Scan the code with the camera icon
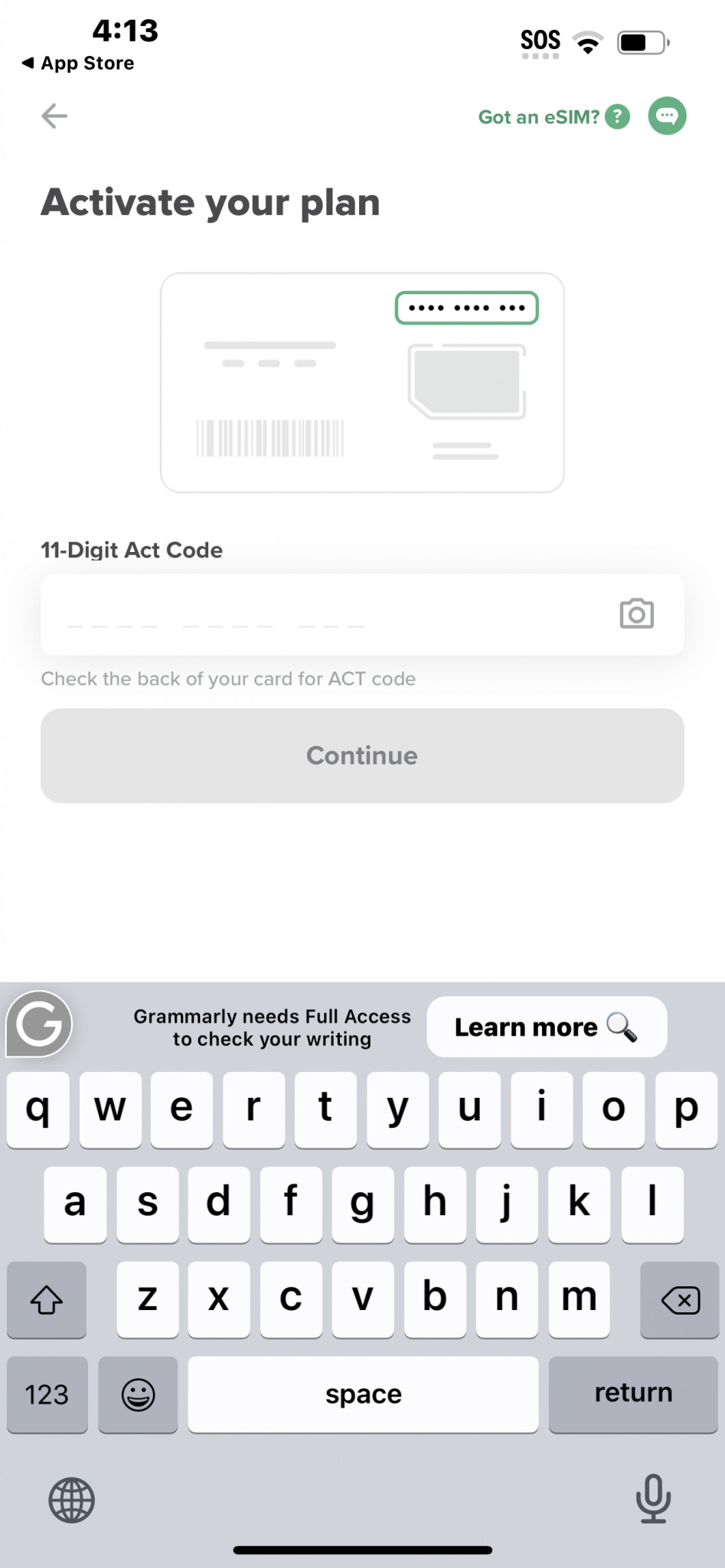Image resolution: width=725 pixels, height=1568 pixels. coord(636,614)
